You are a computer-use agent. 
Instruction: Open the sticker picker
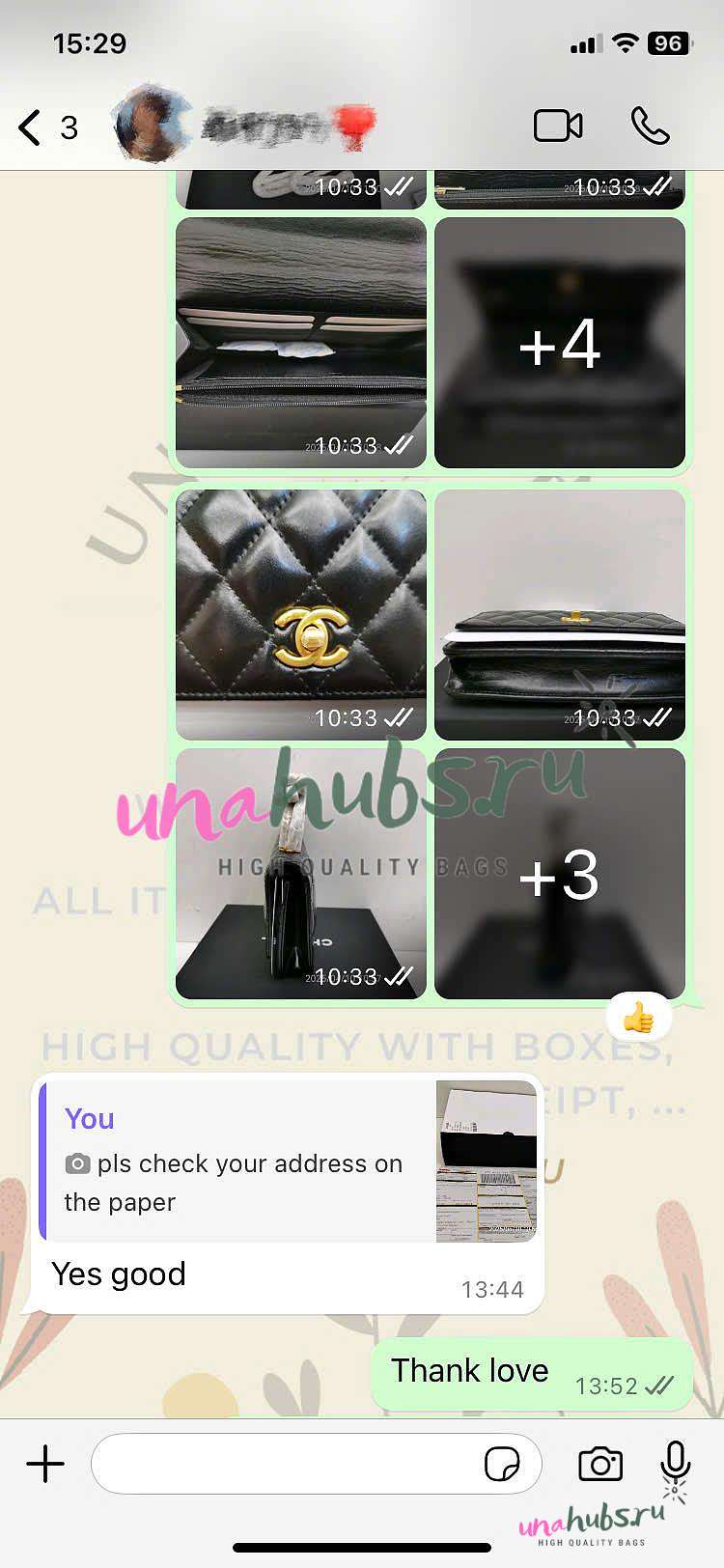click(x=502, y=1464)
